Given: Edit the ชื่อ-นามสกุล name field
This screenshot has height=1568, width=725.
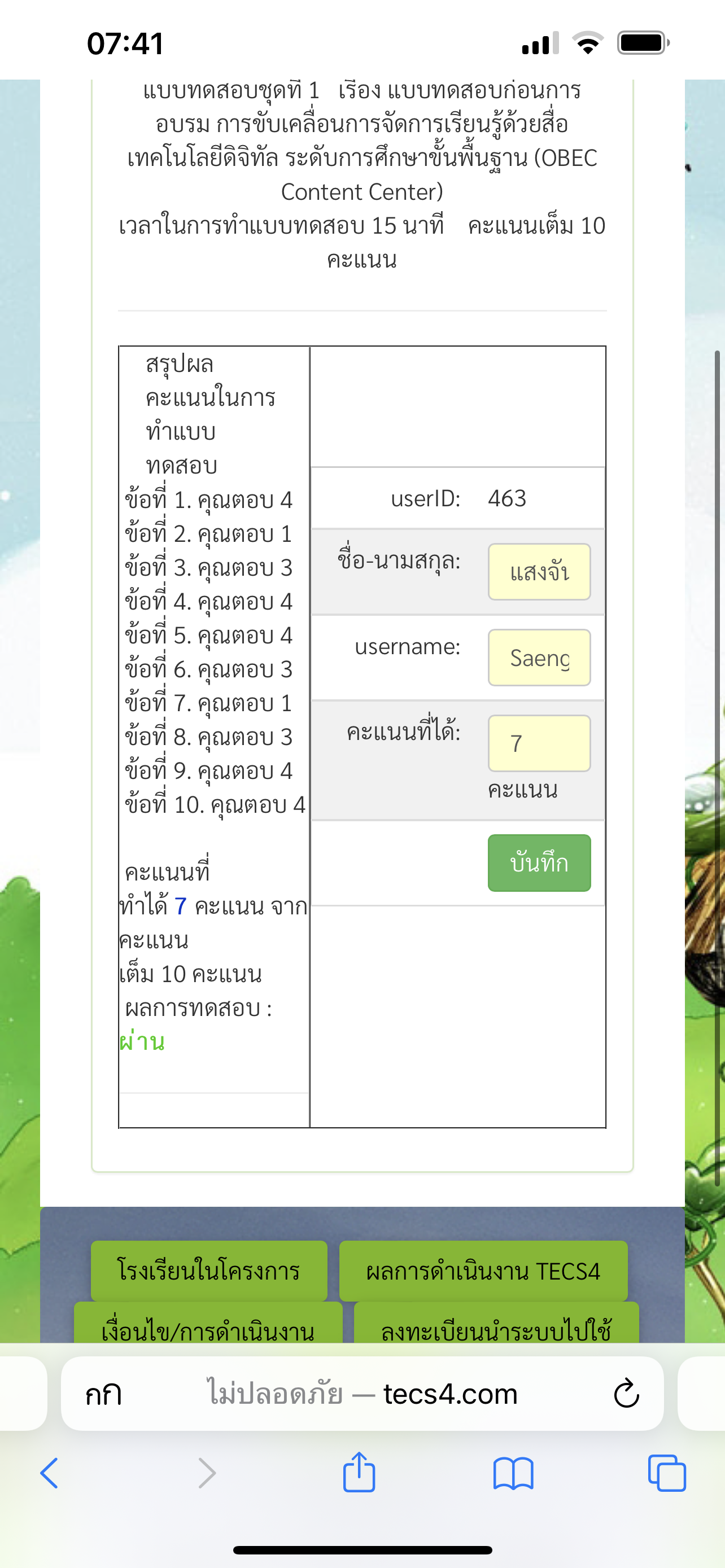Looking at the screenshot, I should tap(539, 572).
